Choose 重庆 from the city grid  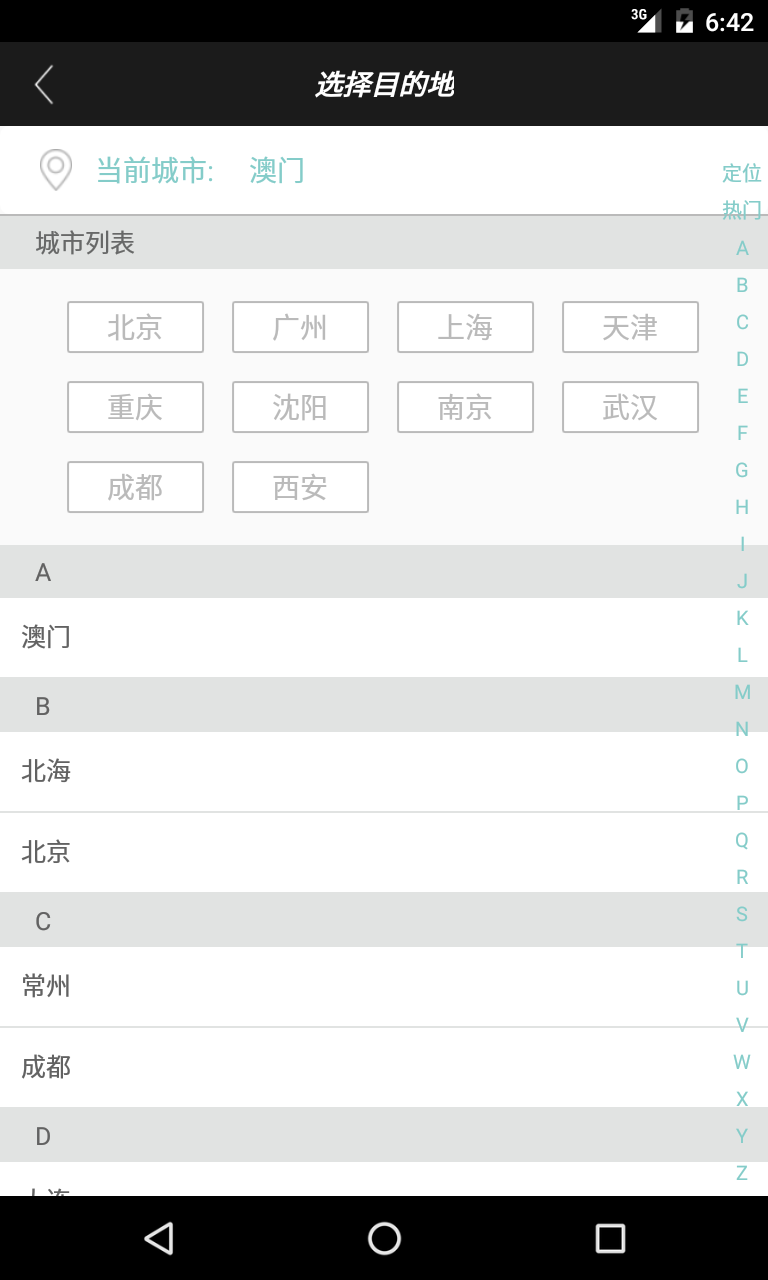[x=135, y=407]
